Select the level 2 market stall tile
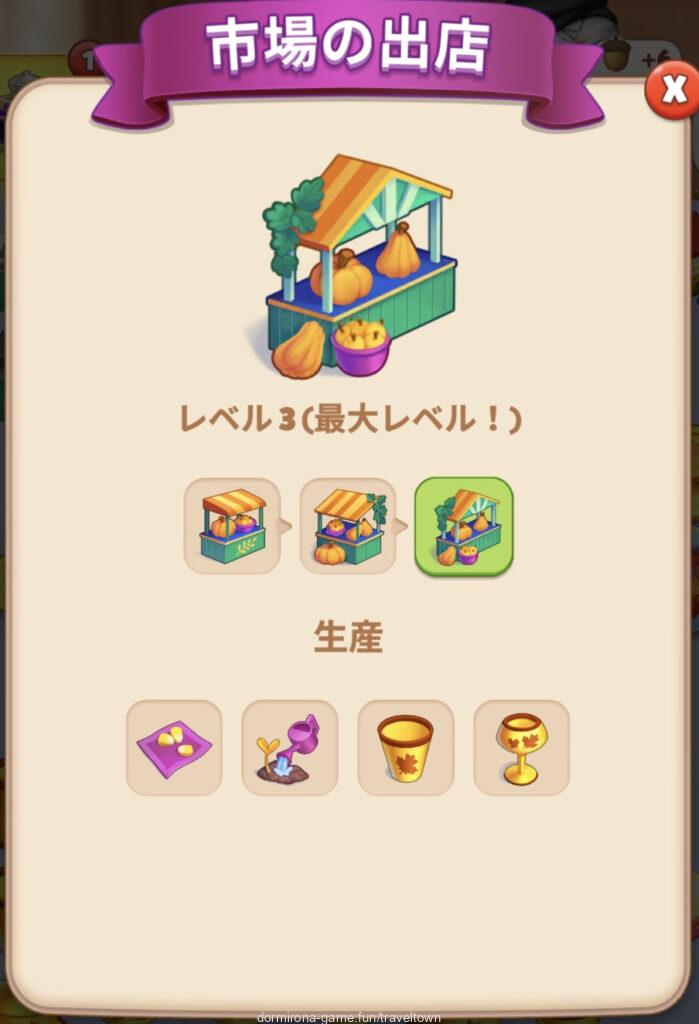 [x=348, y=525]
